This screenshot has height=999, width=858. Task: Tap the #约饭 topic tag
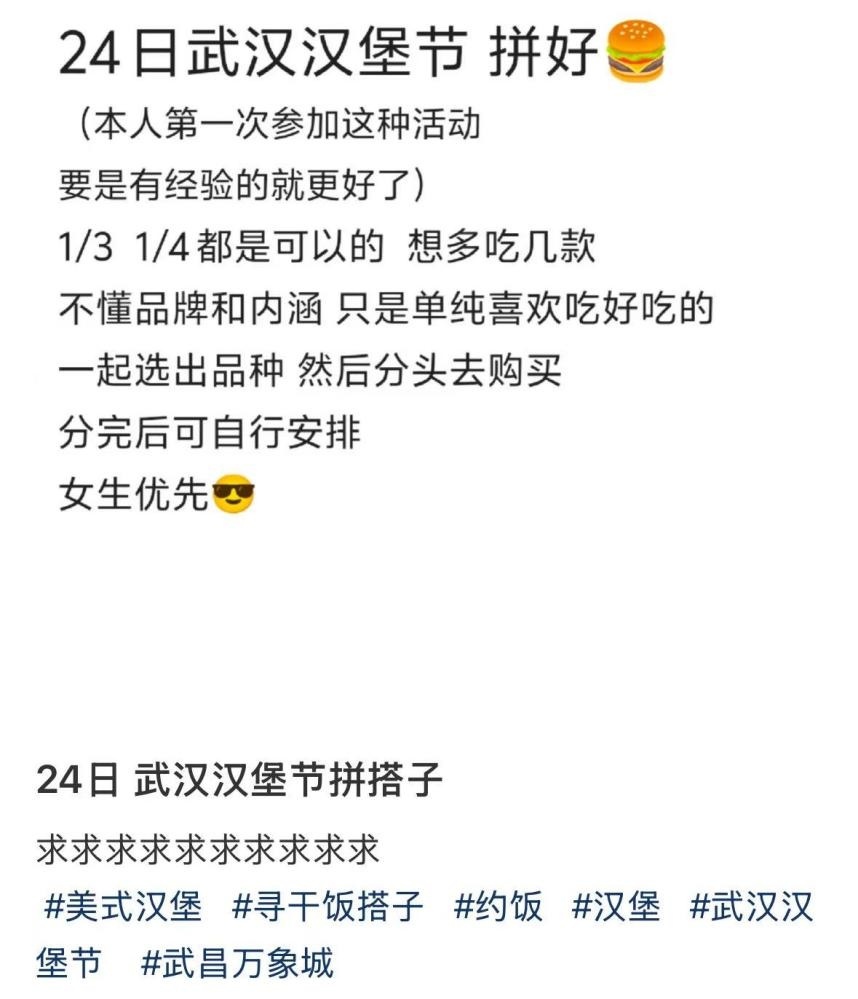498,907
